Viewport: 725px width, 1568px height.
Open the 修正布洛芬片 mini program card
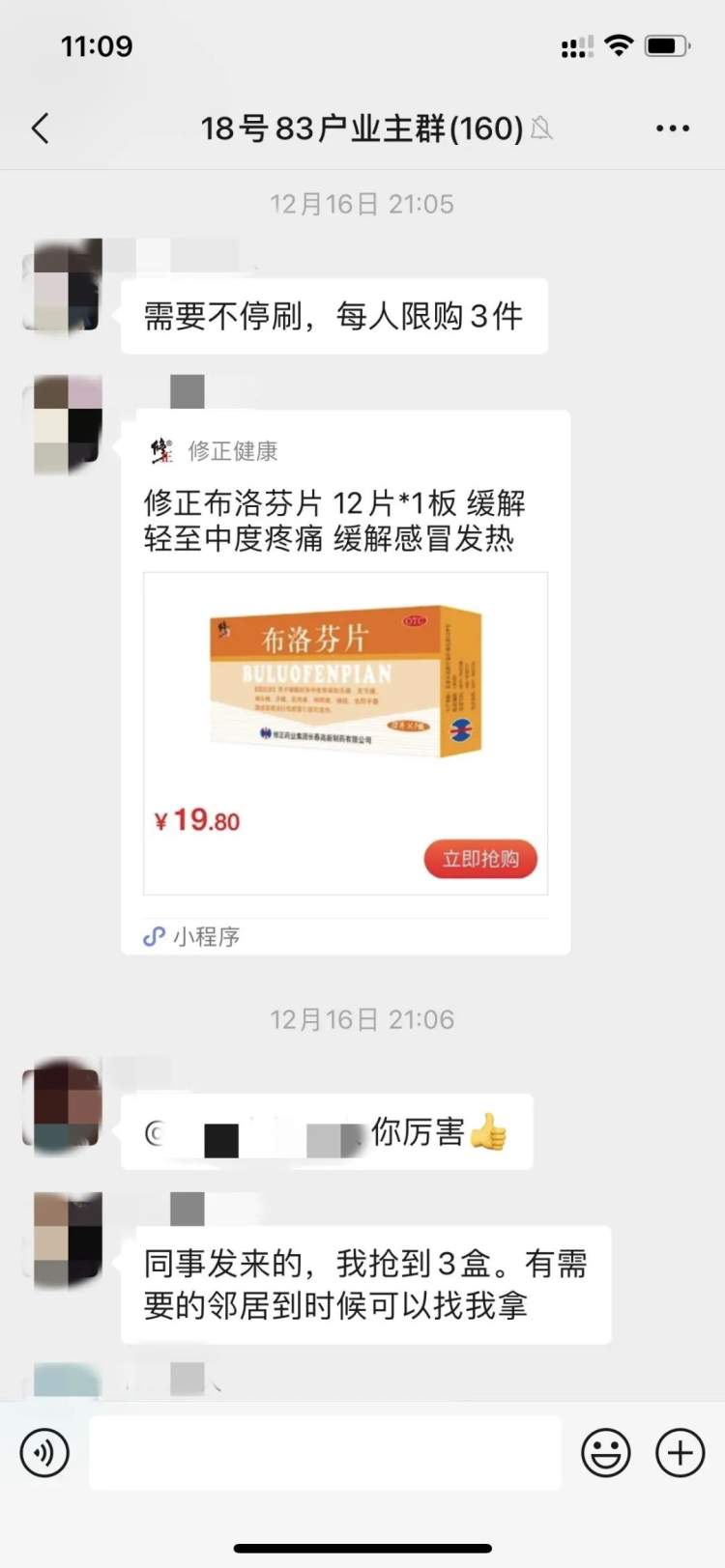point(345,522)
